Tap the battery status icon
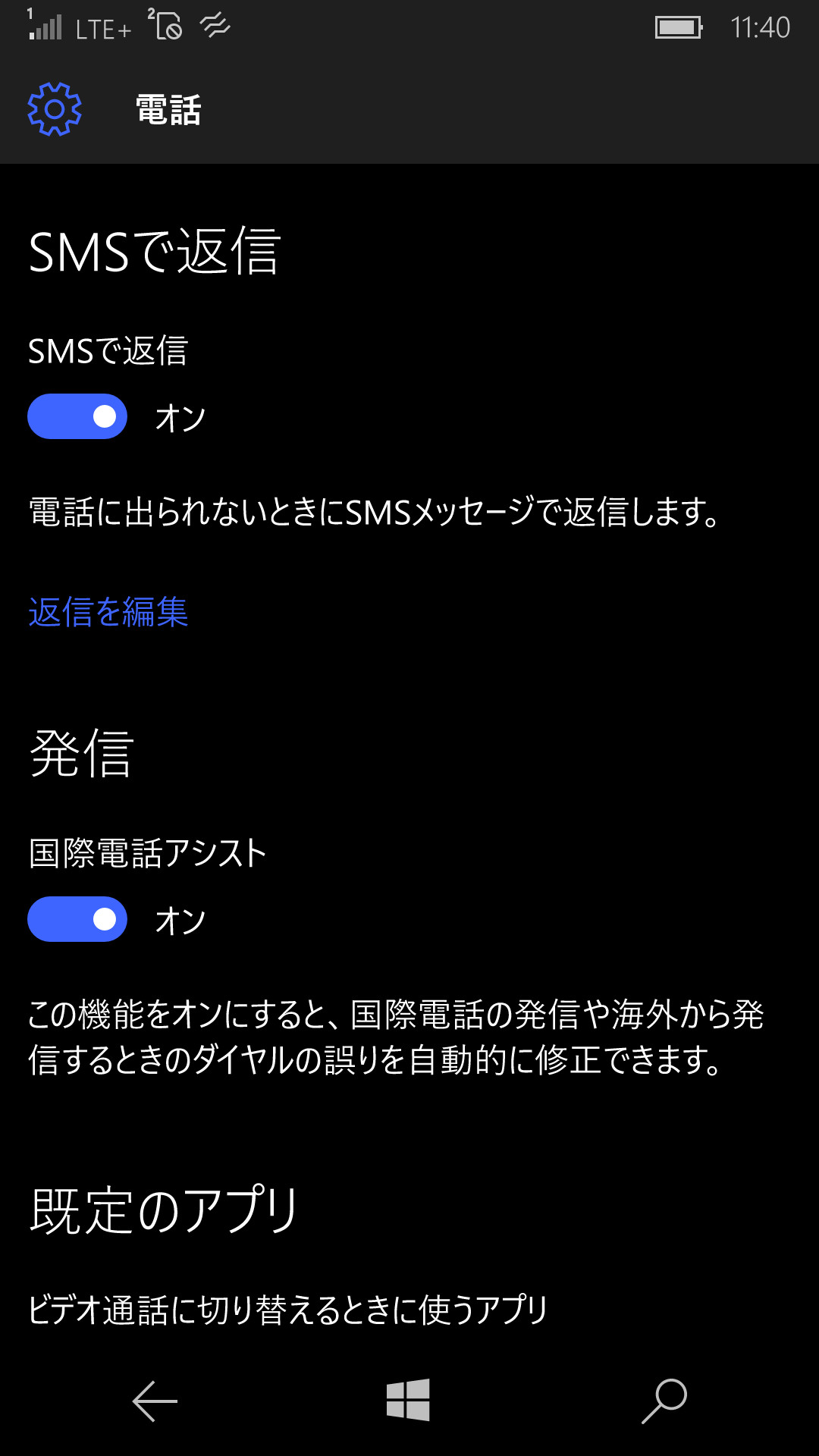Image resolution: width=819 pixels, height=1456 pixels. (677, 27)
